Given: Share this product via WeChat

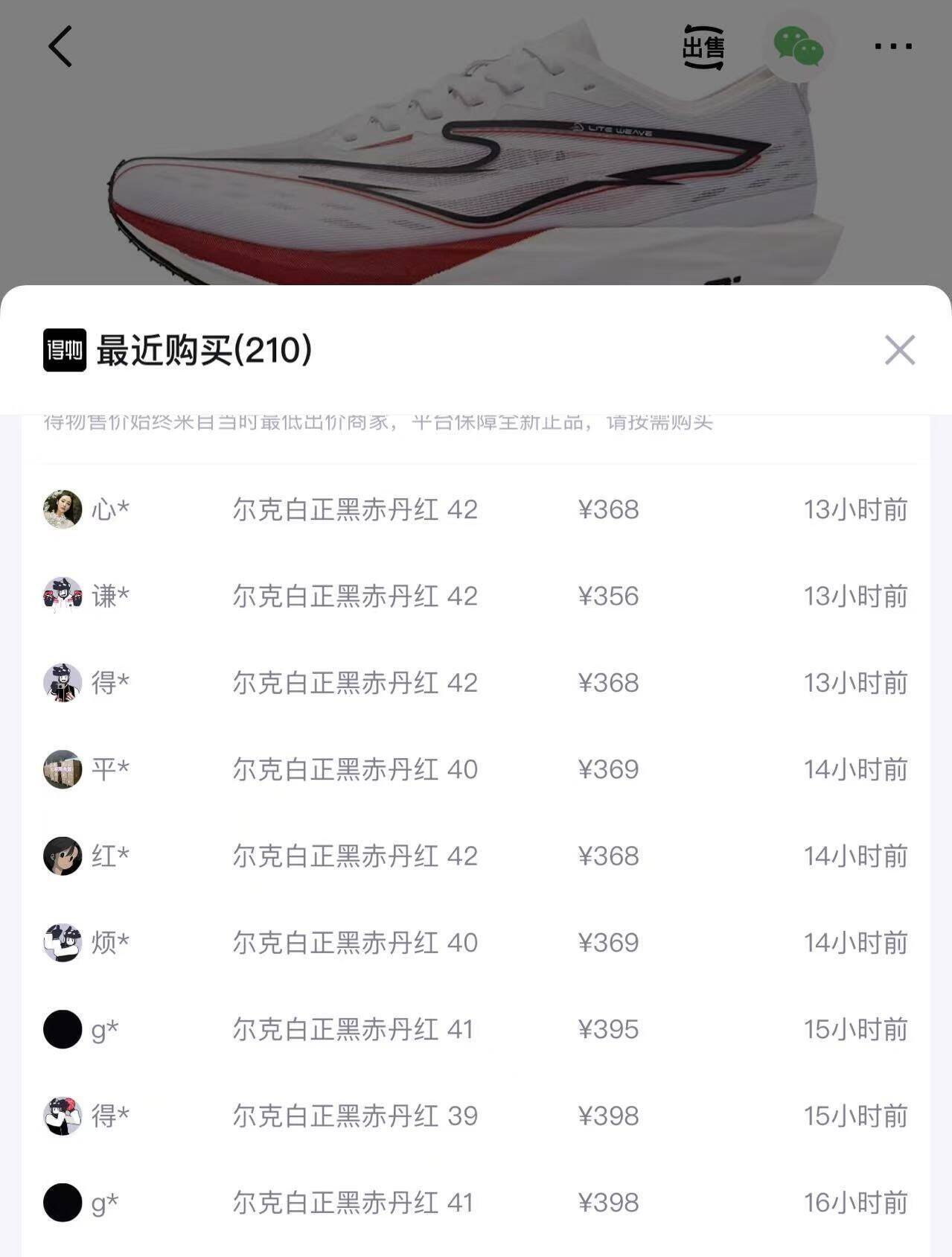Looking at the screenshot, I should (x=798, y=47).
